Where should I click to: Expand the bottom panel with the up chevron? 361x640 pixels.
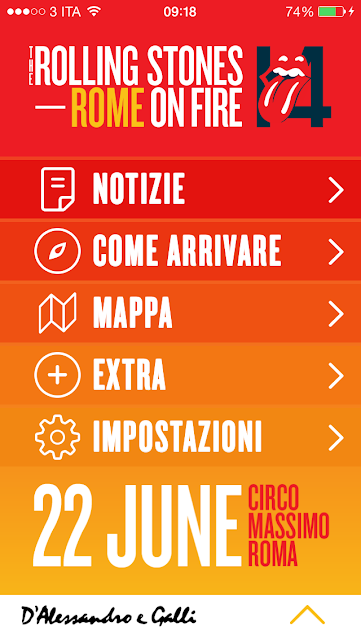pos(307,615)
